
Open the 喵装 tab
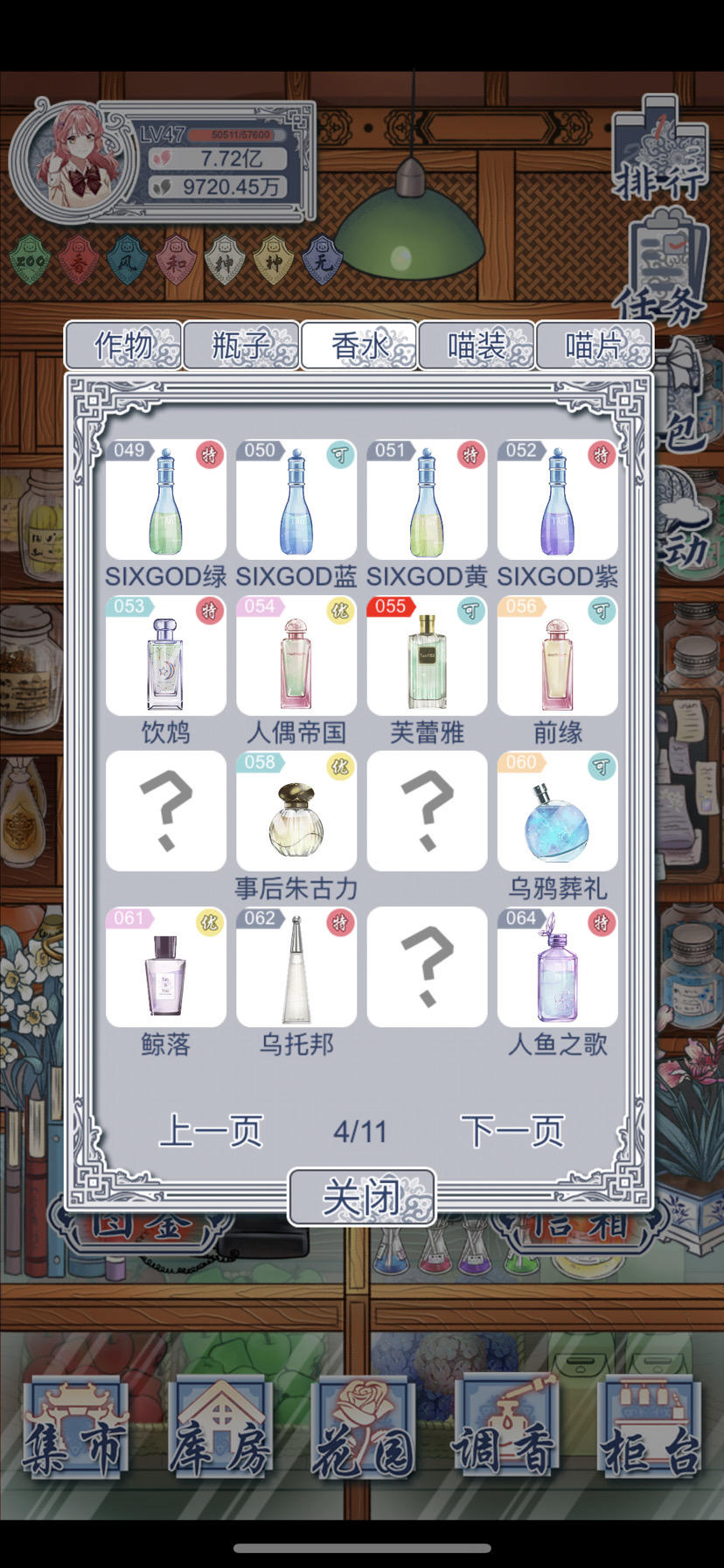477,346
